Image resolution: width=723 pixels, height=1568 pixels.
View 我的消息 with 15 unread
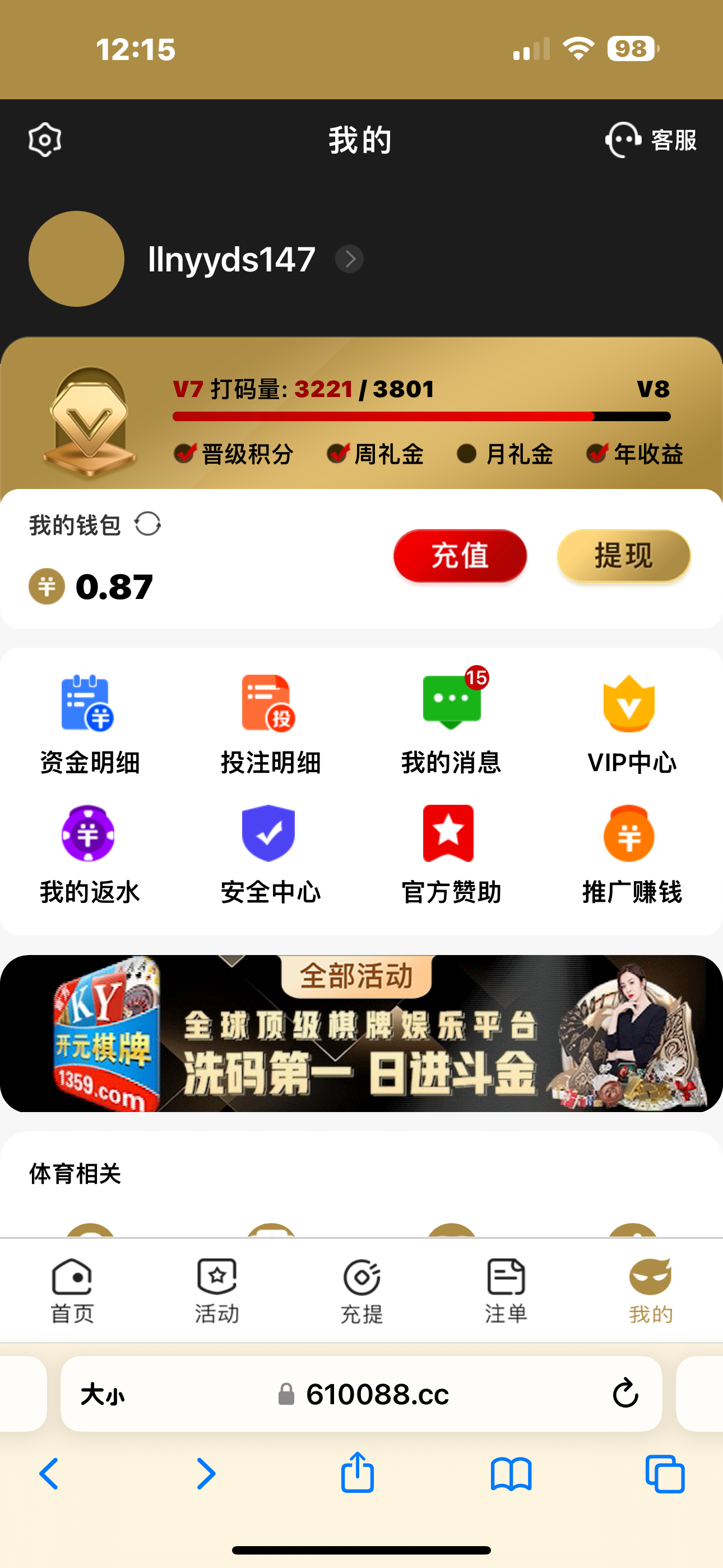(451, 725)
